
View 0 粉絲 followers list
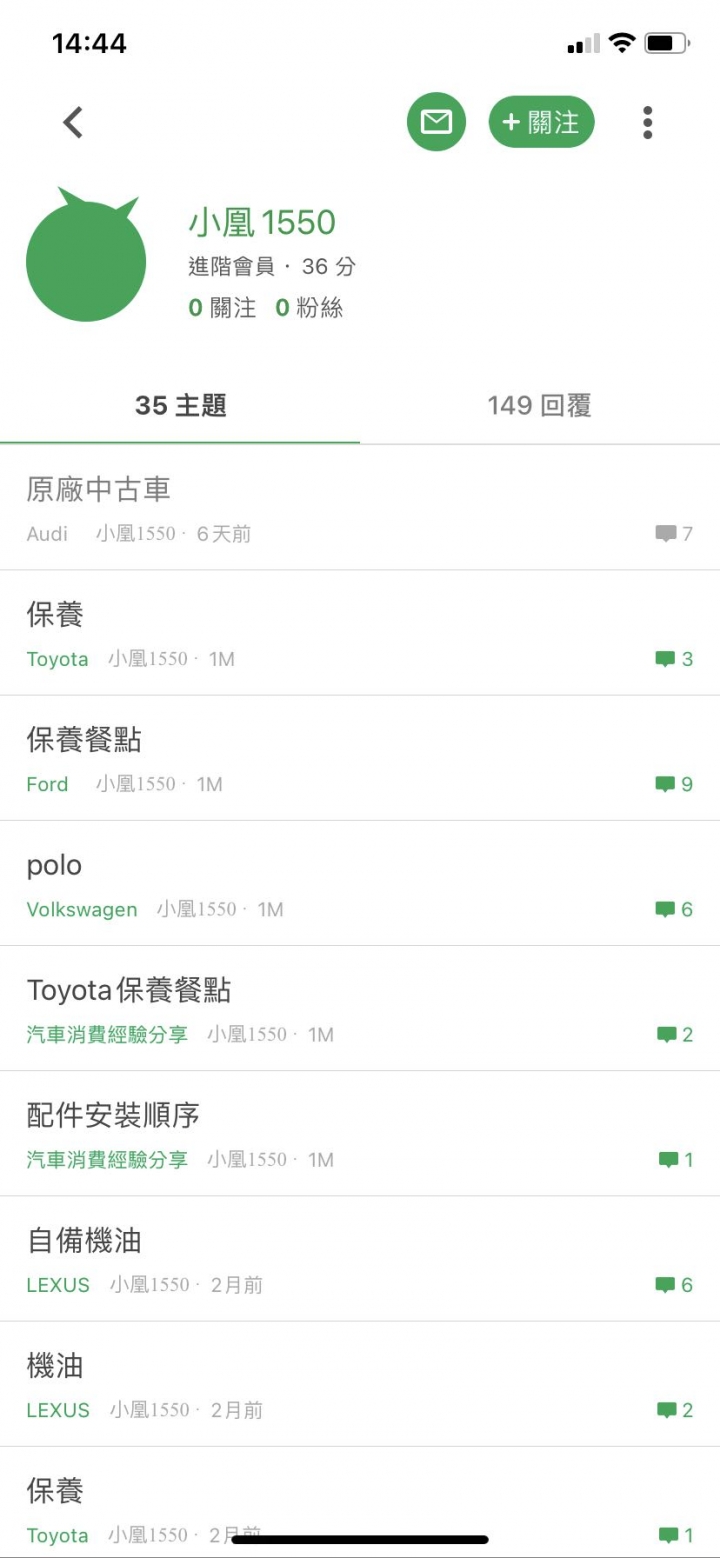309,308
